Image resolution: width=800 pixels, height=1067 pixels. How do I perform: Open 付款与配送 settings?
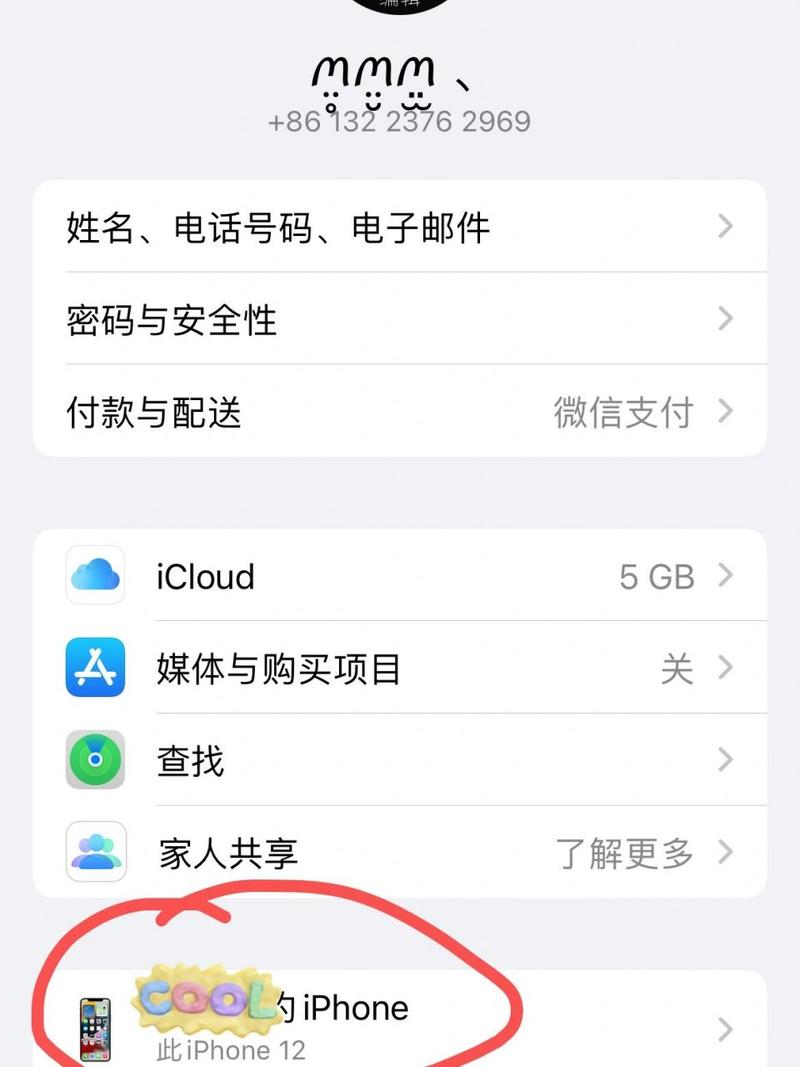[x=400, y=412]
